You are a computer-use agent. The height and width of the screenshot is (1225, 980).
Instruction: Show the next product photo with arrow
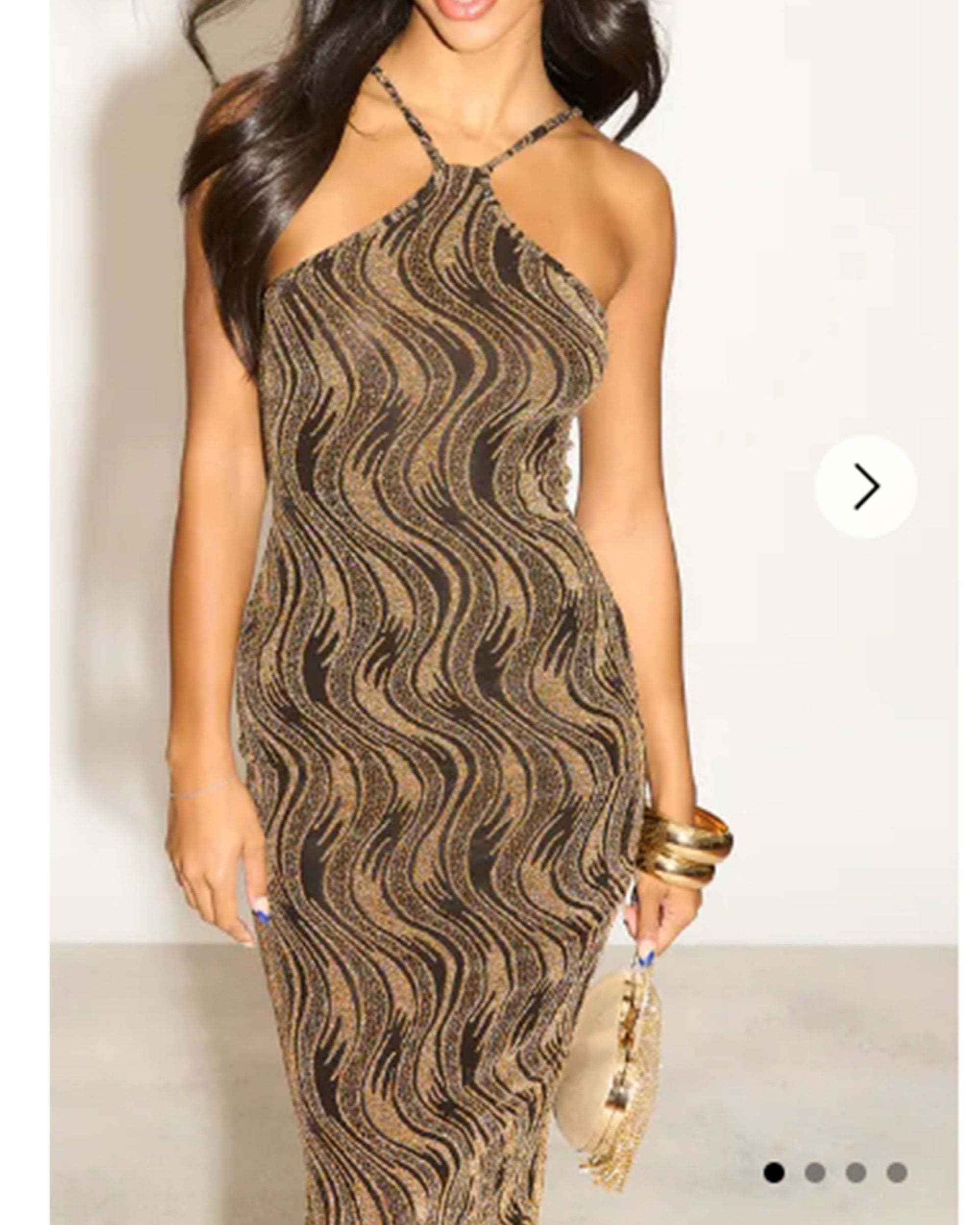click(x=865, y=487)
